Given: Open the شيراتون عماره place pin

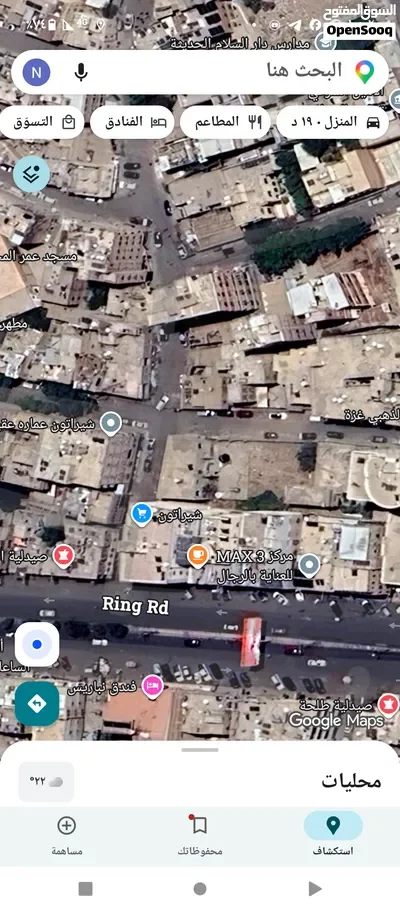Looking at the screenshot, I should 110,424.
